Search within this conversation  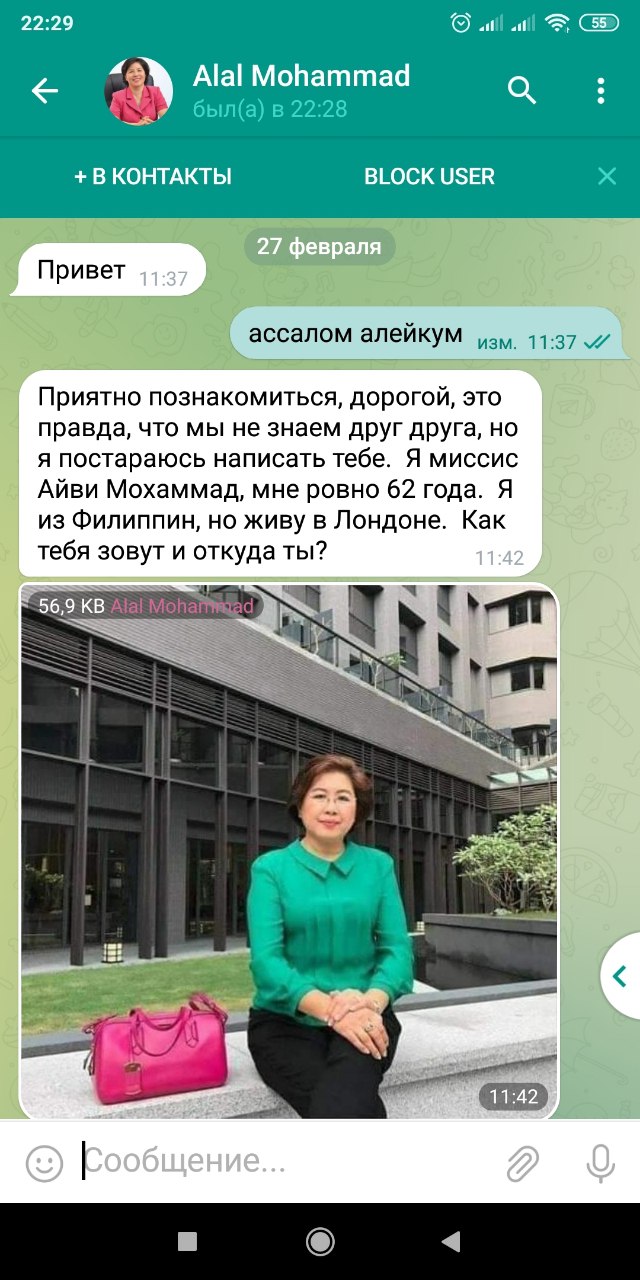522,91
